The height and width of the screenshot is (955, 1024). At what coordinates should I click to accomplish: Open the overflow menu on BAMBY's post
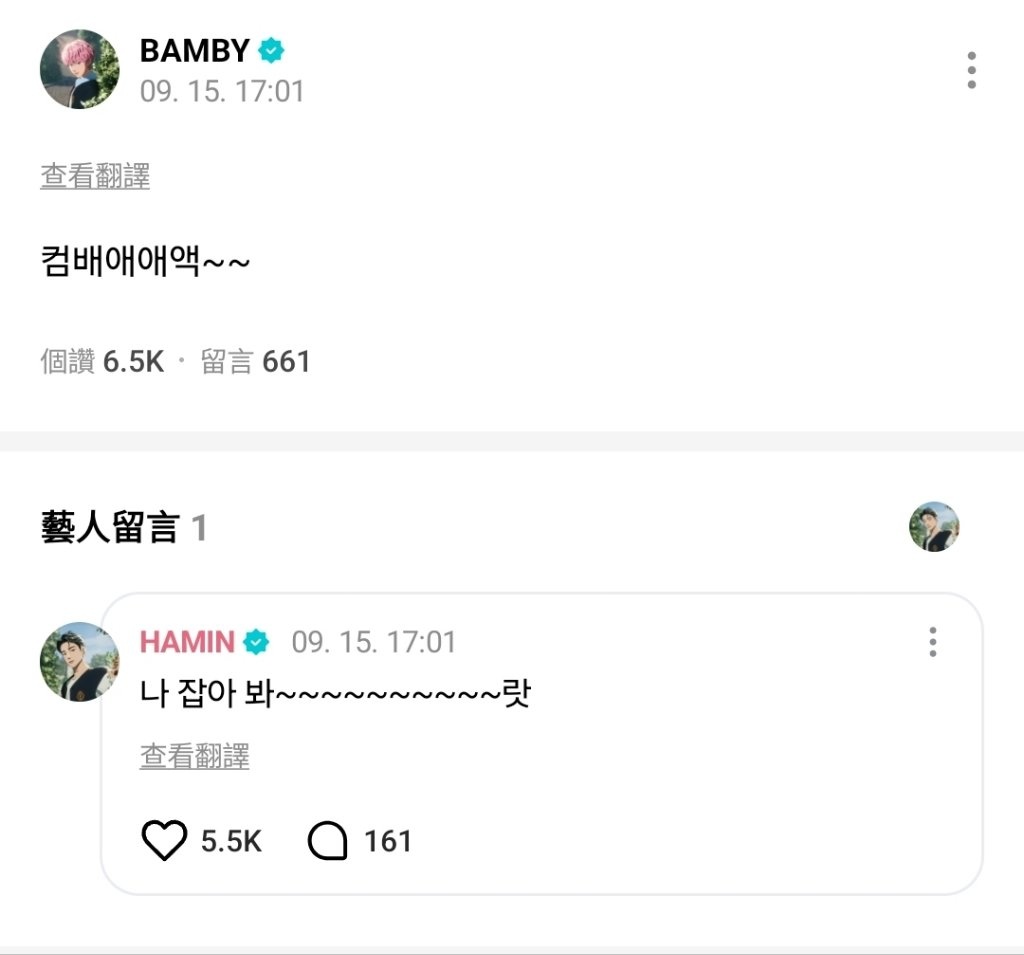(x=971, y=71)
